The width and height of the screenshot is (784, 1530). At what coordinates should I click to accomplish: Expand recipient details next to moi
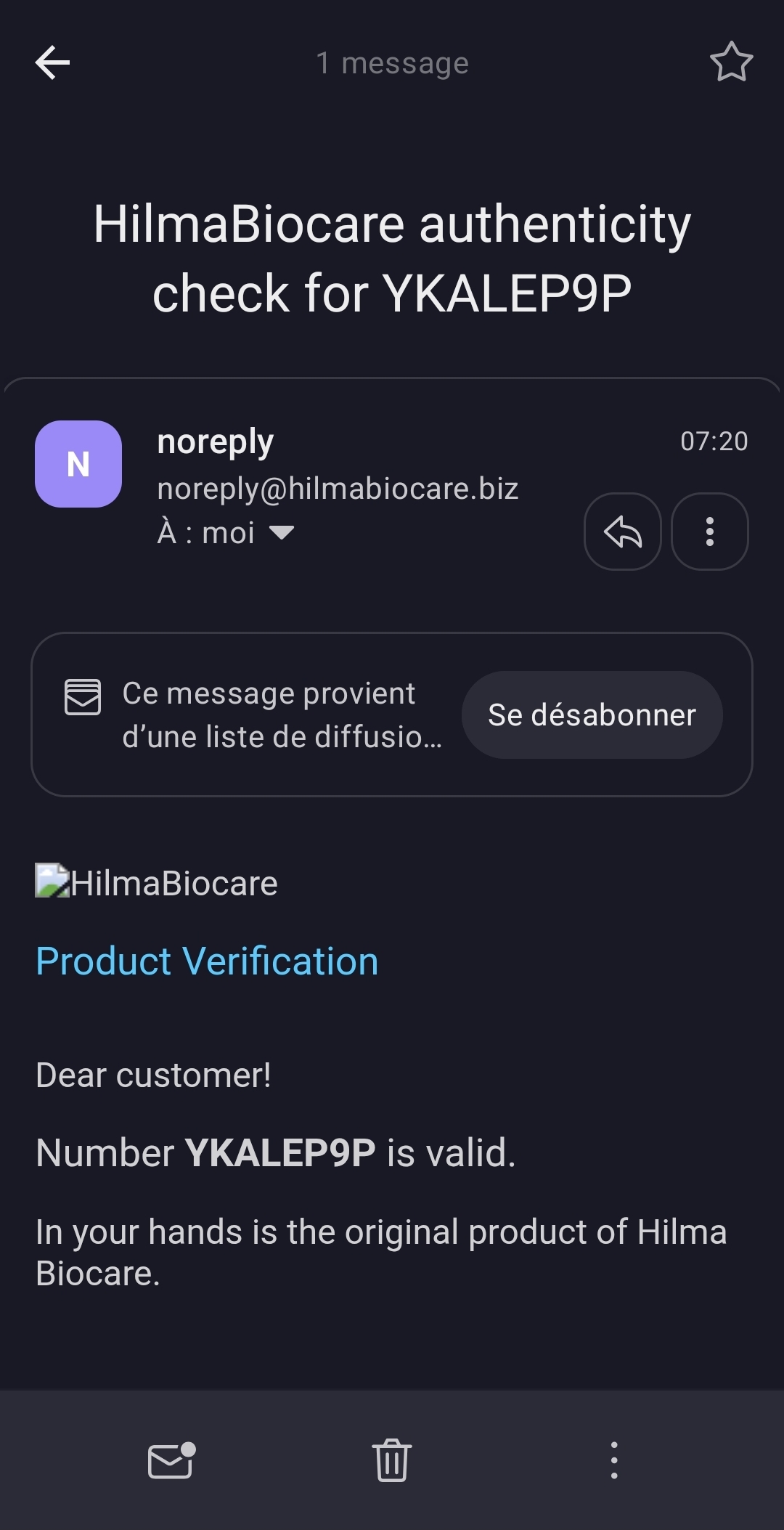[x=282, y=533]
